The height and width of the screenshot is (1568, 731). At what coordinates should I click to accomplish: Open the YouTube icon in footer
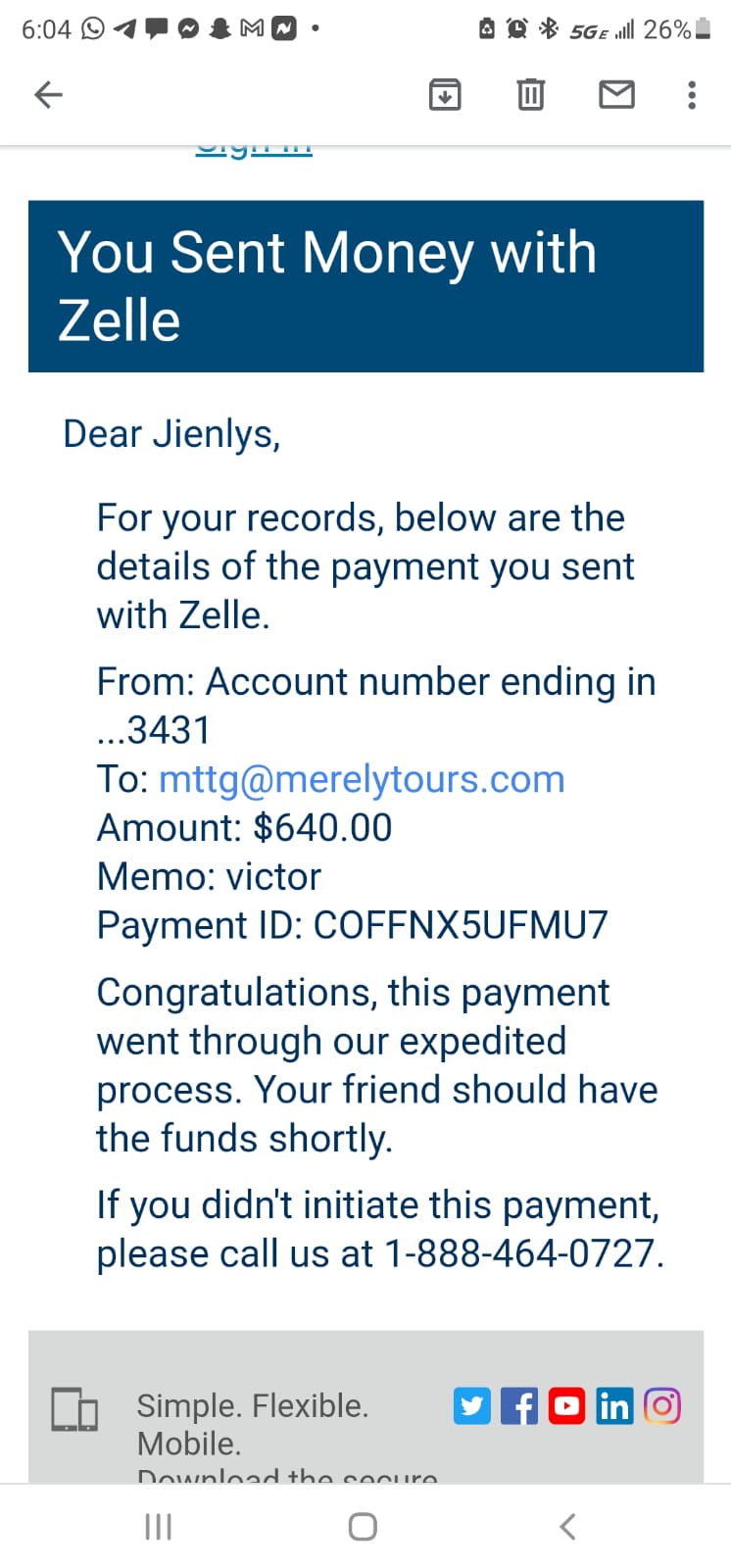[566, 1406]
